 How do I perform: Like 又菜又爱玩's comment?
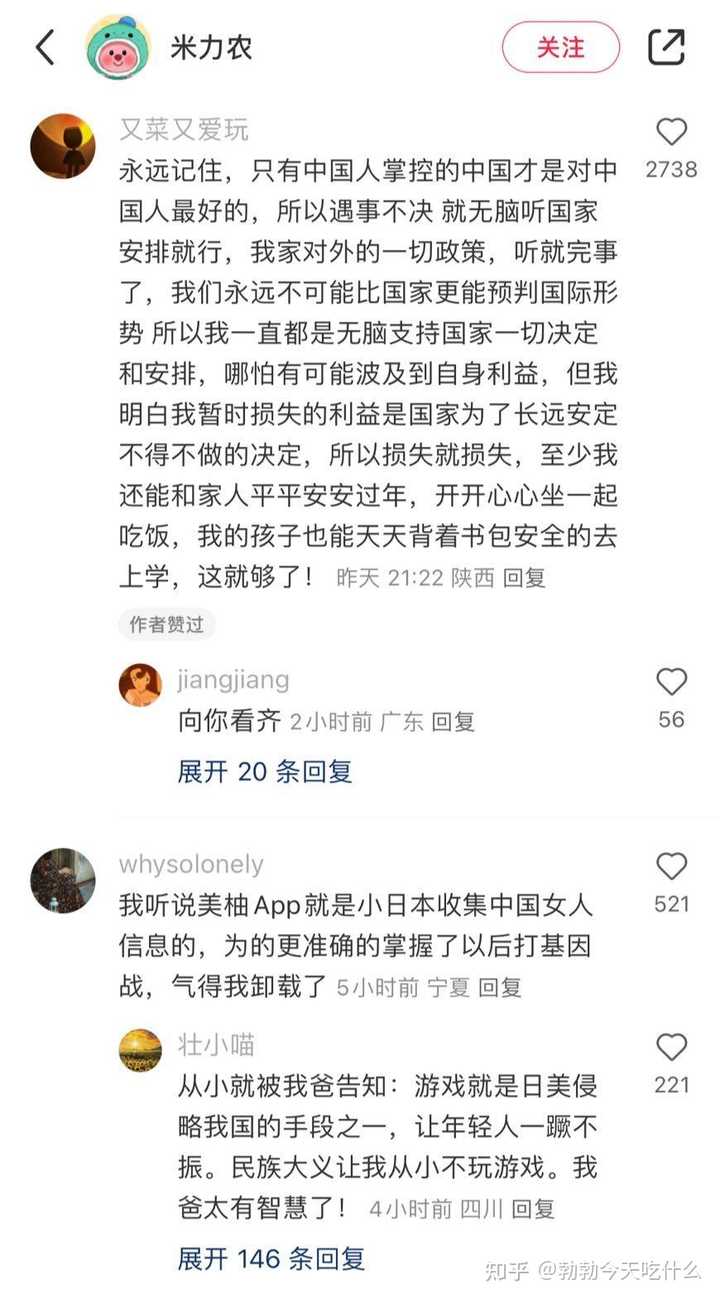pos(671,133)
